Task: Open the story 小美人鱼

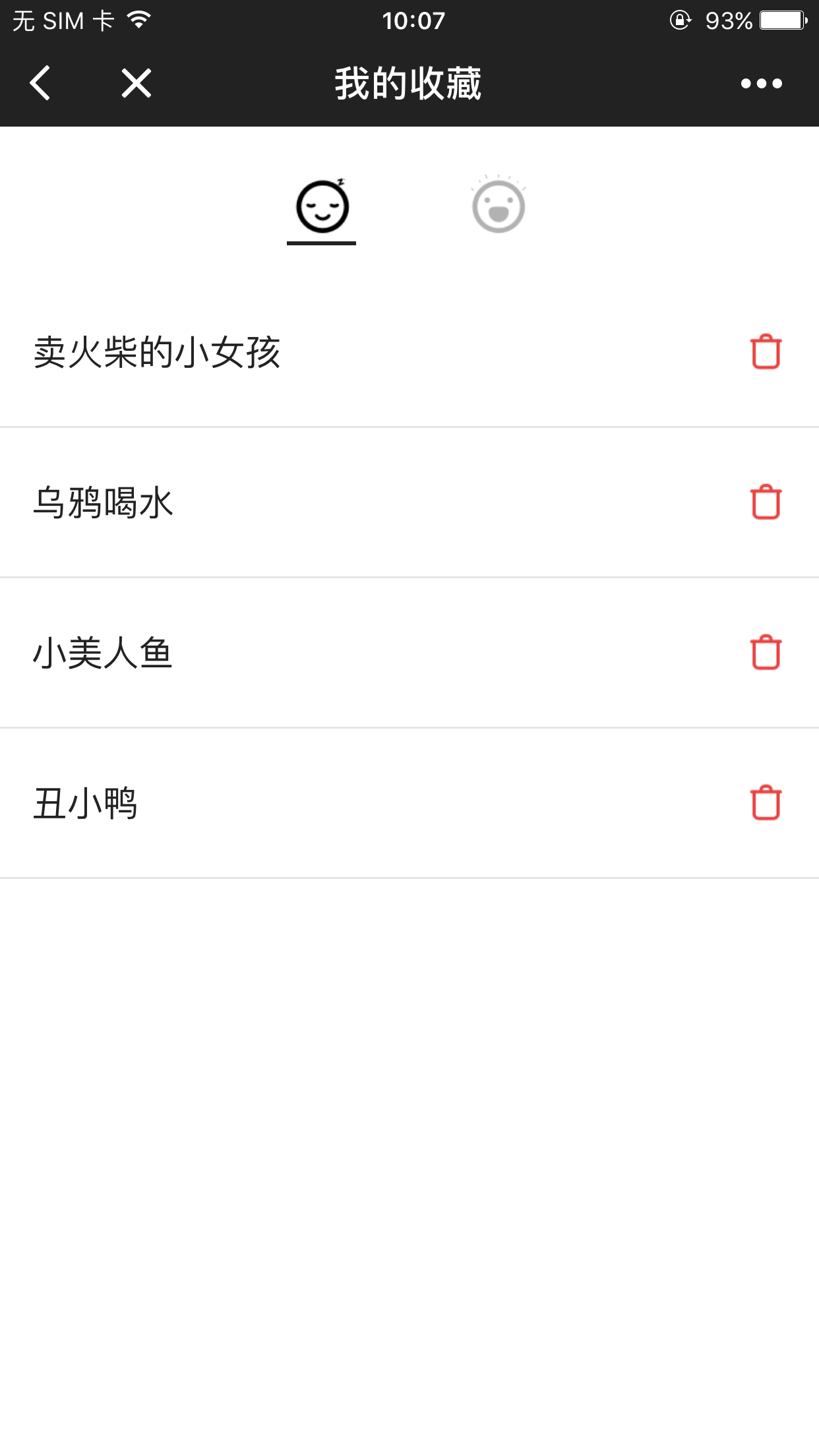Action: [x=103, y=653]
